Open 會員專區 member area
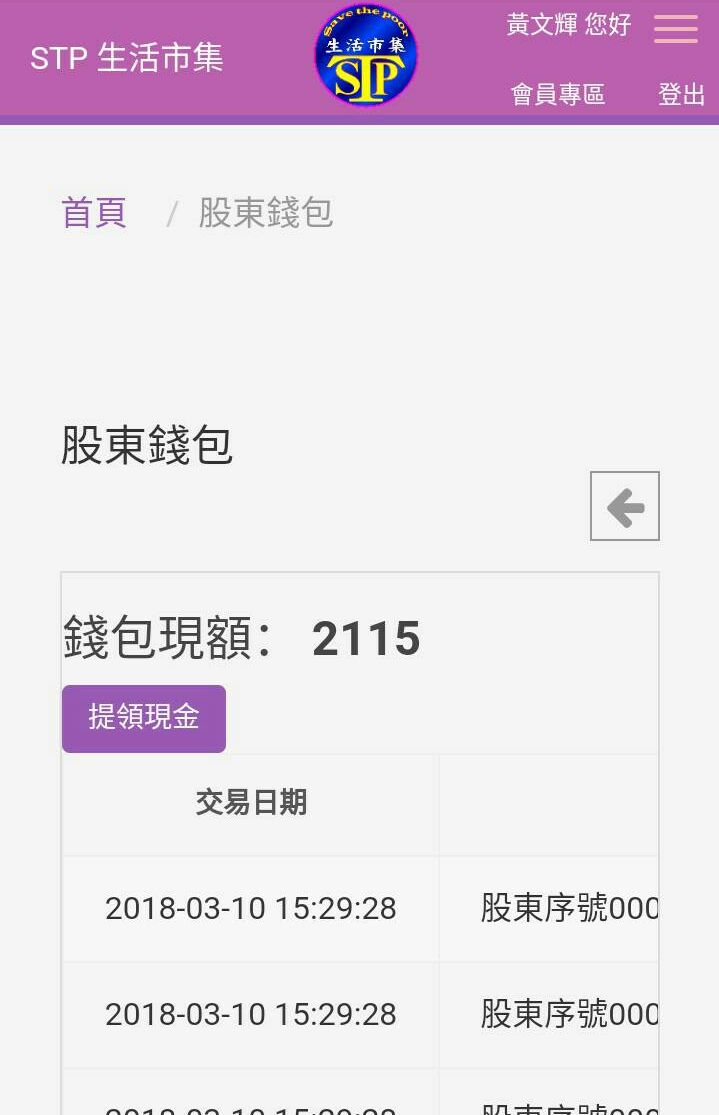This screenshot has height=1115, width=719. [558, 95]
